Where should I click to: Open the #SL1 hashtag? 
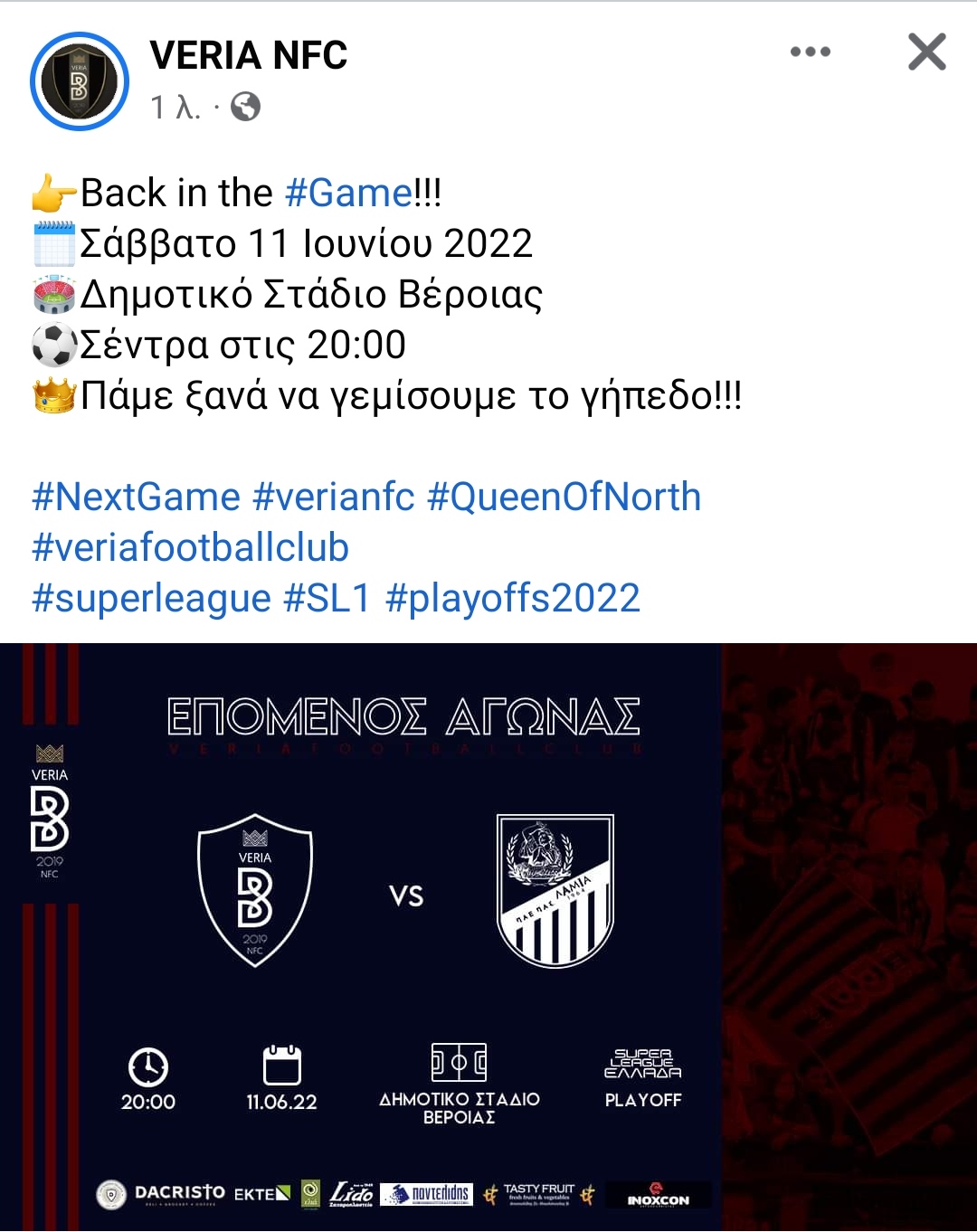[x=327, y=599]
